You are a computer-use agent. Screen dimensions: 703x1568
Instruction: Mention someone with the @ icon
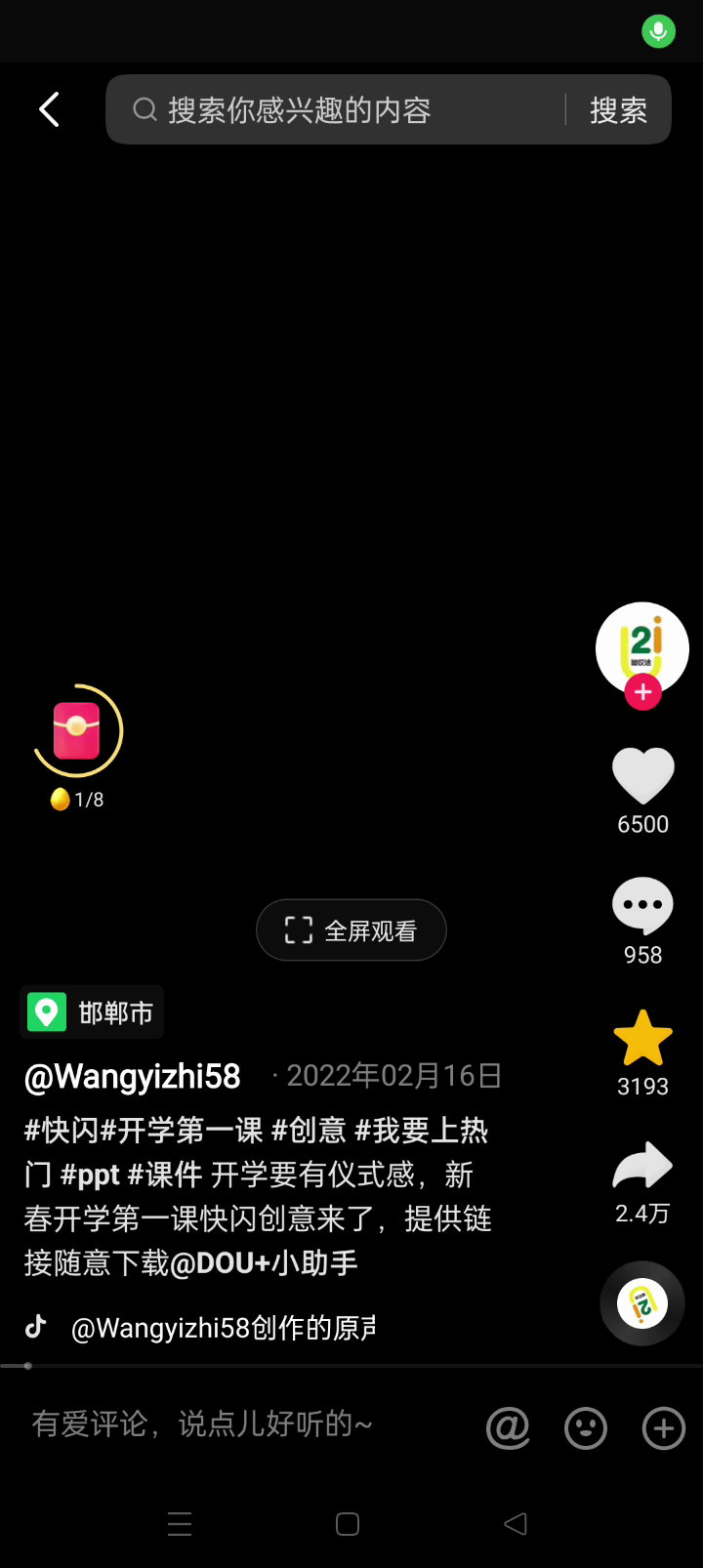[x=508, y=1428]
